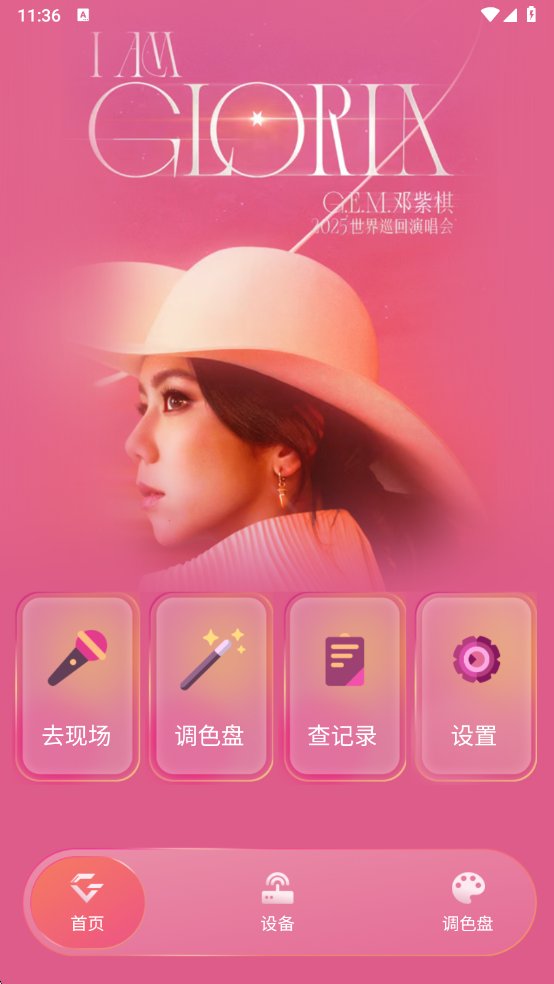Viewport: 554px width, 984px height.
Task: Open the 设置 settings card
Action: pos(476,687)
